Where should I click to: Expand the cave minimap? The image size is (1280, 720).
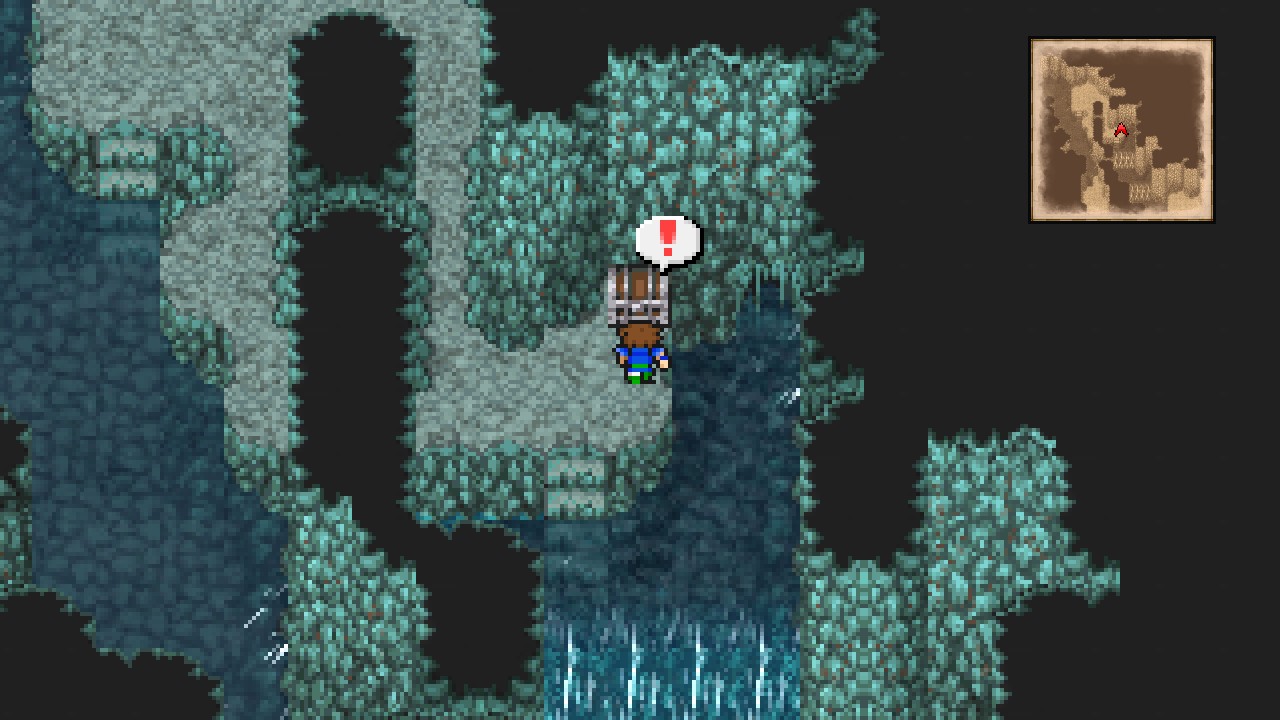(x=1121, y=130)
